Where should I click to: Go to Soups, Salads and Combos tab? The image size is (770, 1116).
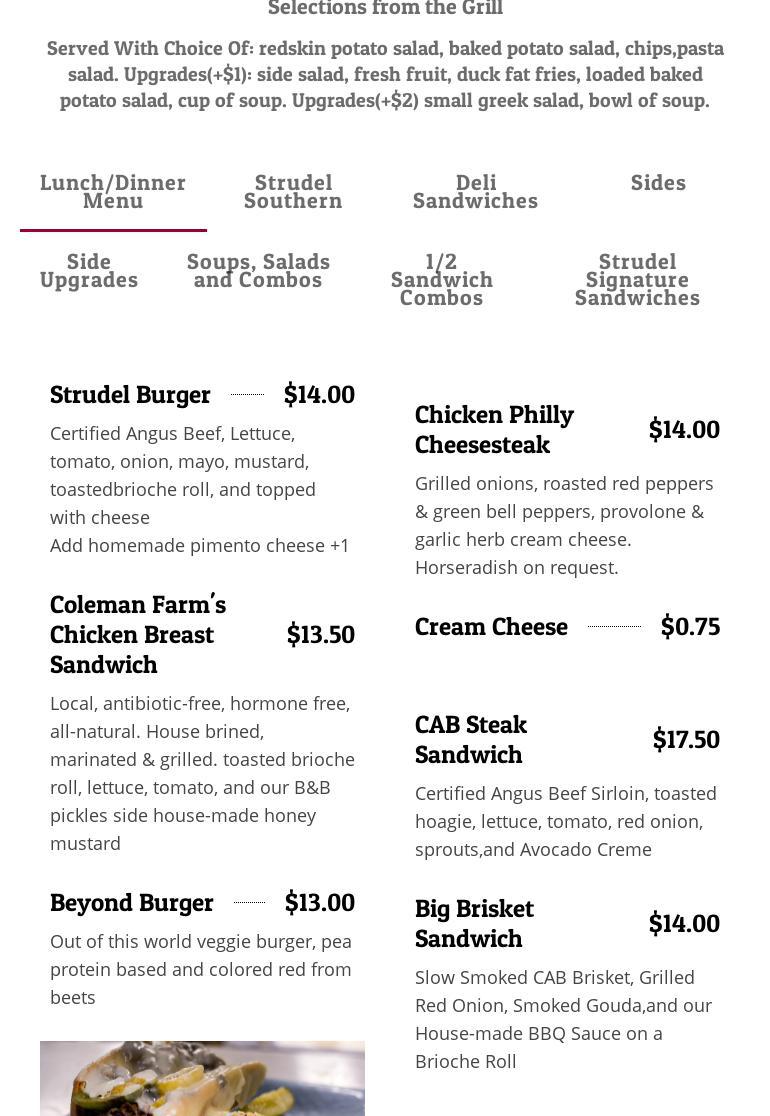(x=258, y=270)
